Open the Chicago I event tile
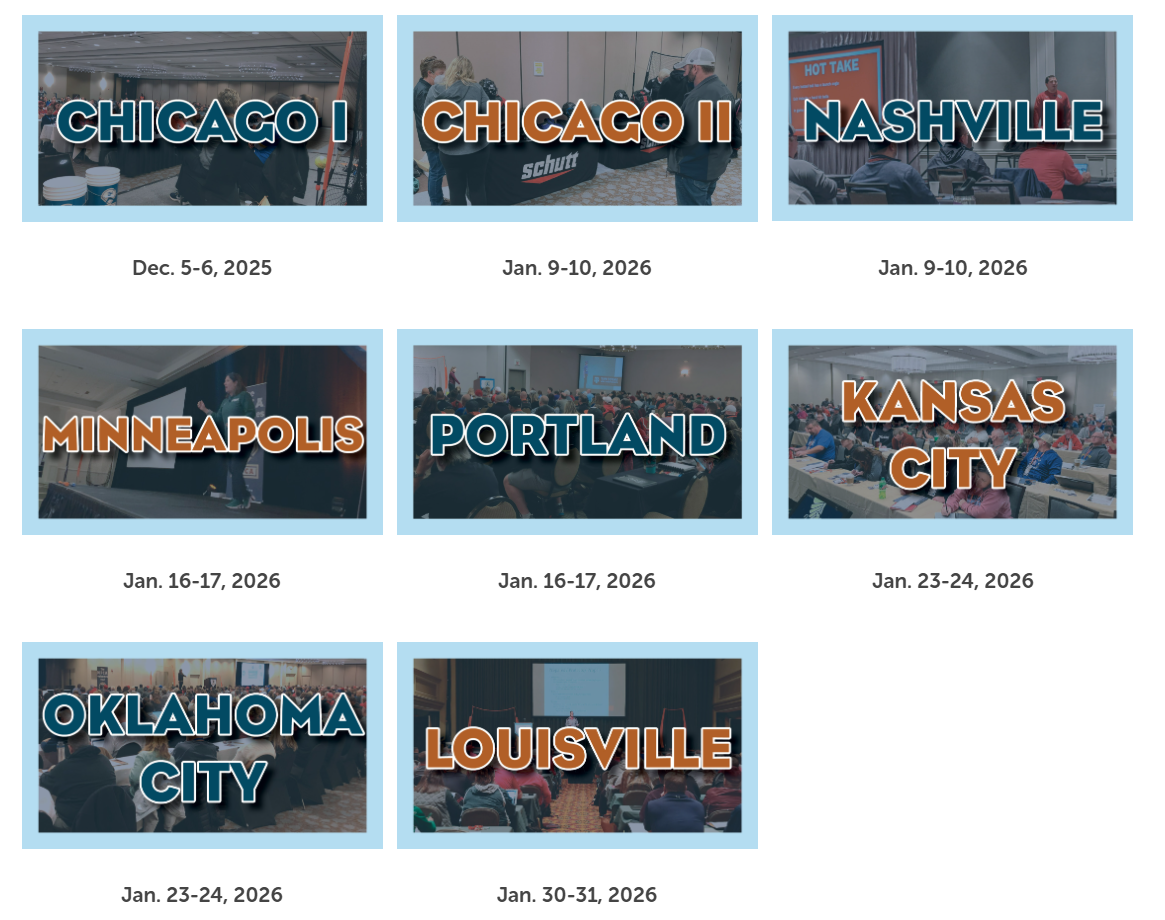Image resolution: width=1165 pixels, height=920 pixels. (202, 118)
